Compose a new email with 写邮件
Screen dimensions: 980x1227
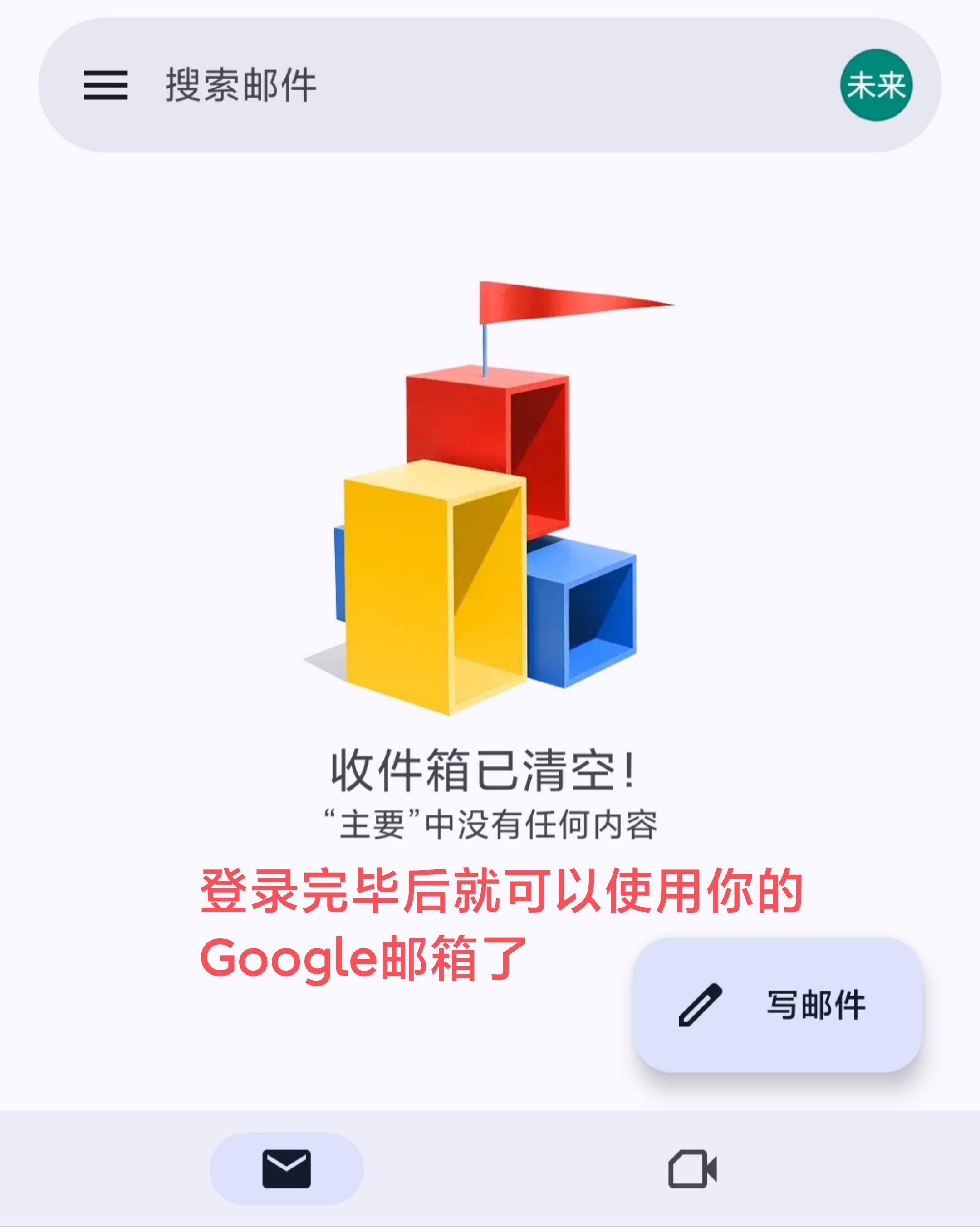(x=777, y=1005)
